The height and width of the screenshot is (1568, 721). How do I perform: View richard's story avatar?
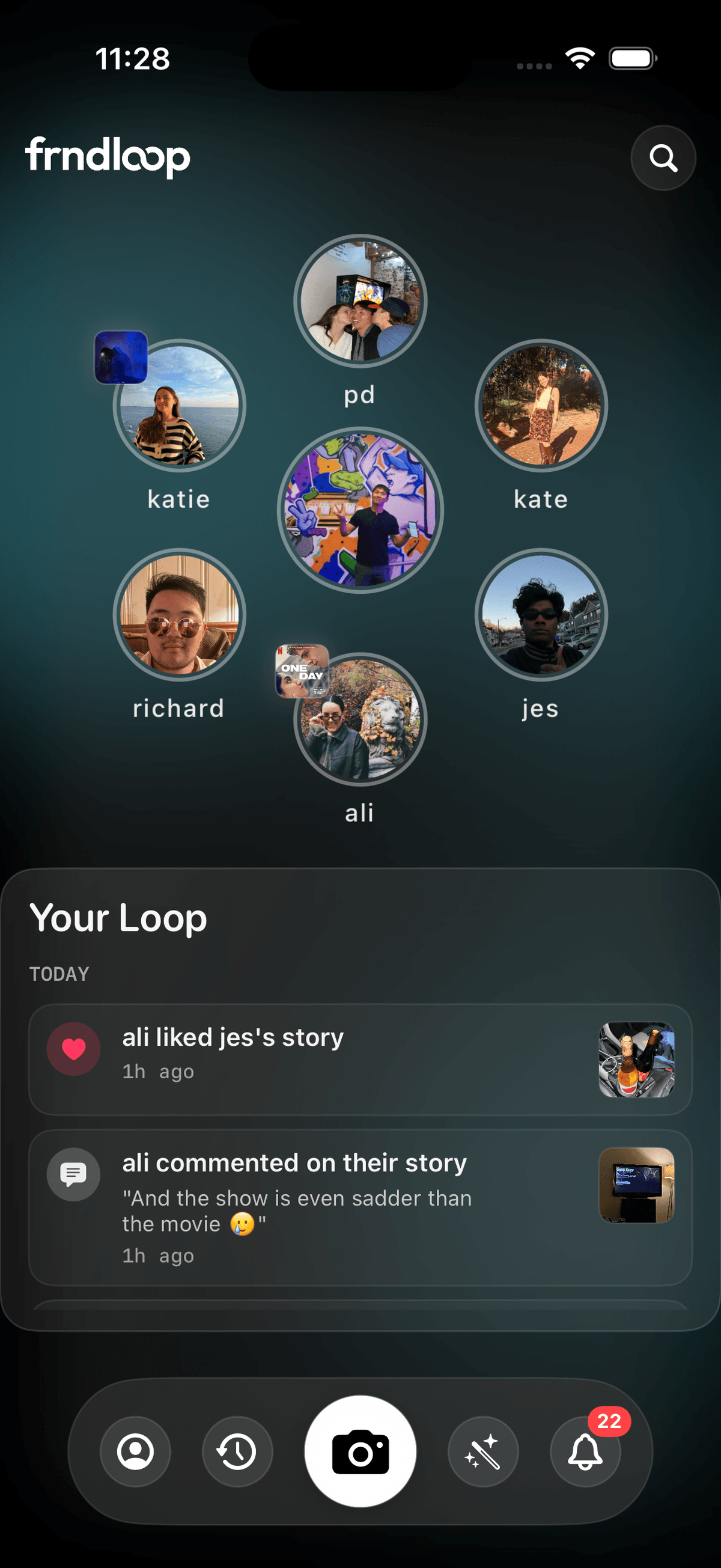click(178, 615)
